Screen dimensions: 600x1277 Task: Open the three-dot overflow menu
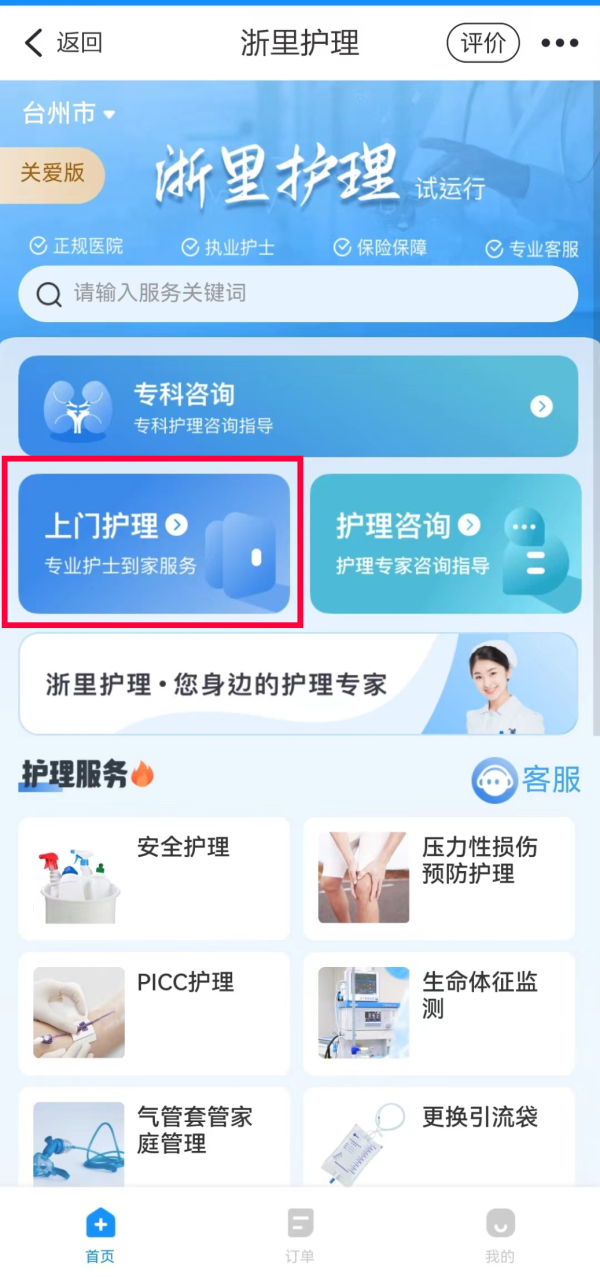click(559, 43)
